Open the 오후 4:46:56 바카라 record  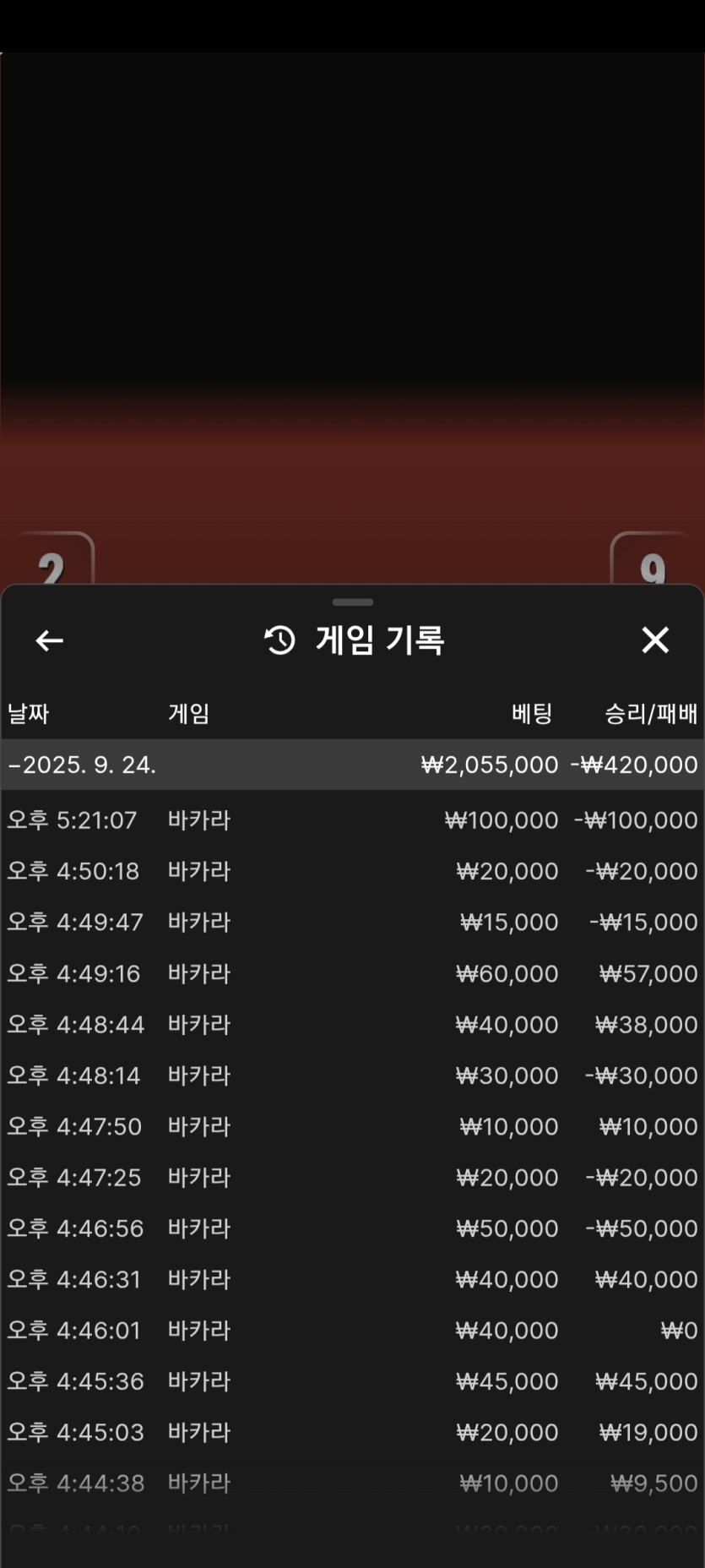pyautogui.click(x=352, y=1228)
